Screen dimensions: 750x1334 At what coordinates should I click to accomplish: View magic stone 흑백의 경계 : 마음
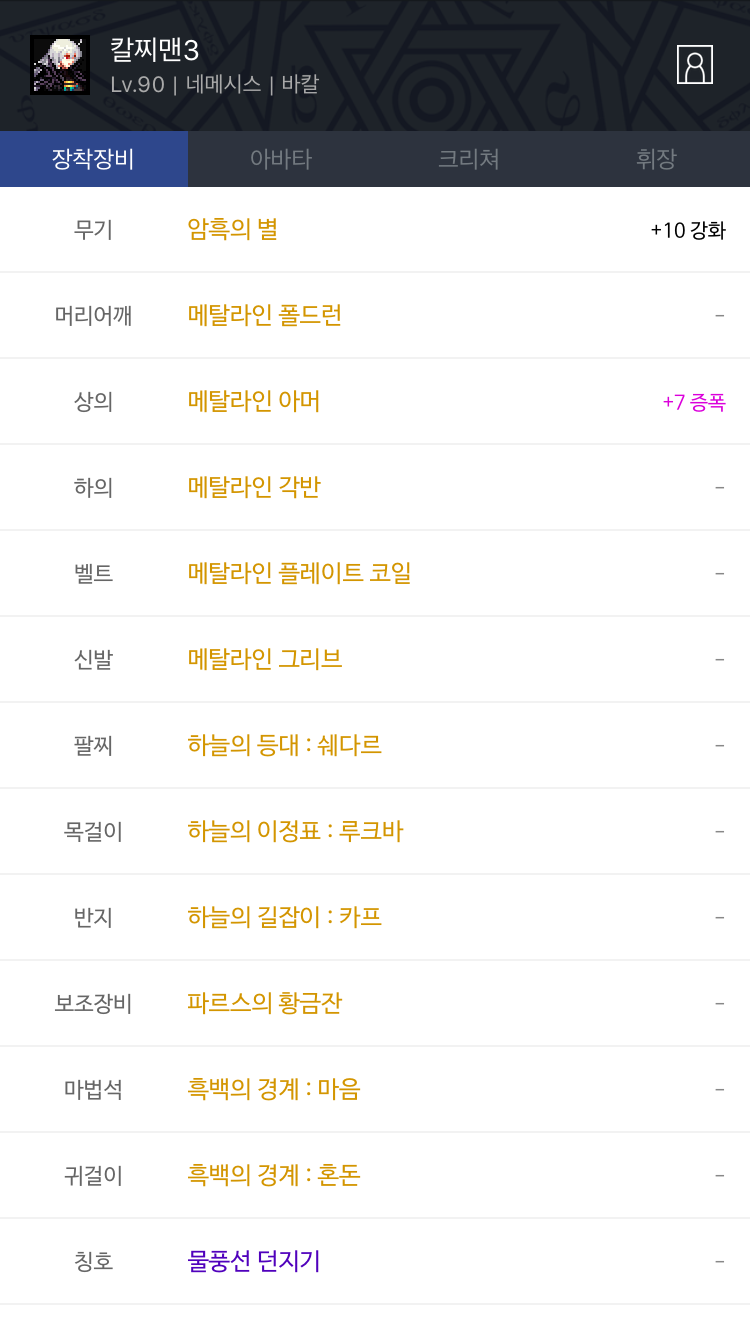(x=375, y=1090)
